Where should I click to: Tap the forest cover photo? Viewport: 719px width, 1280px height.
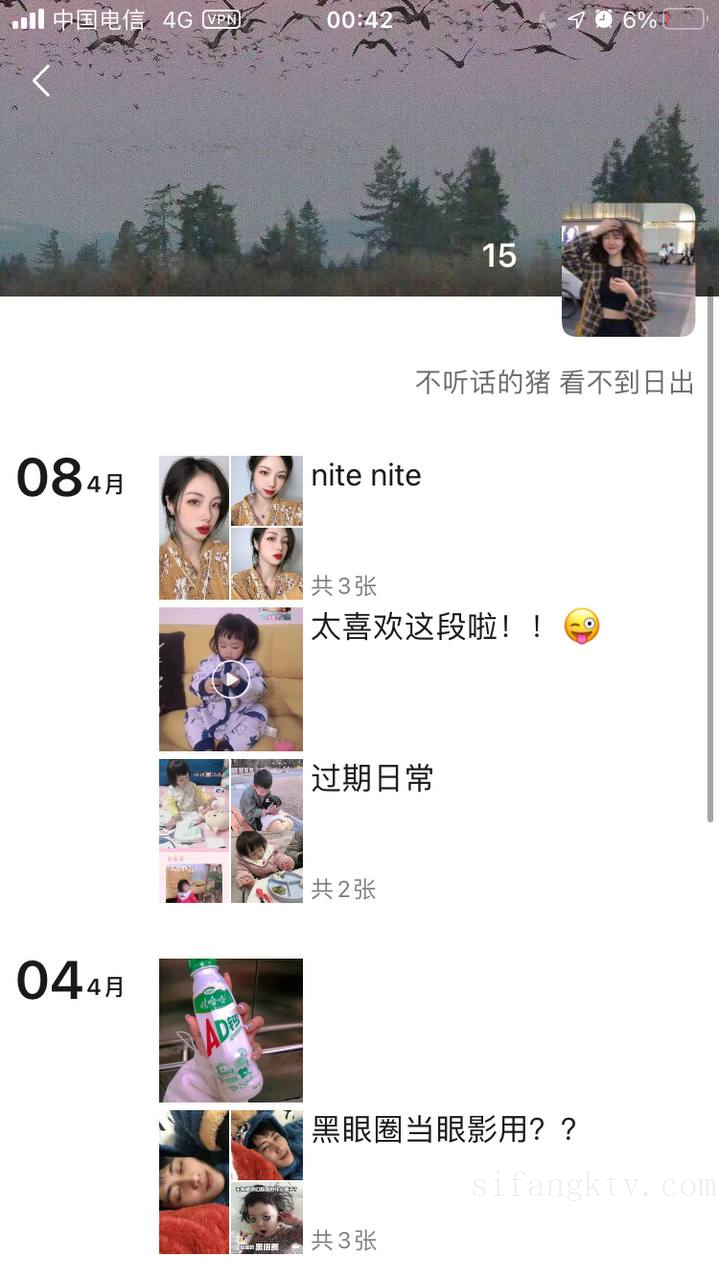coord(300,180)
